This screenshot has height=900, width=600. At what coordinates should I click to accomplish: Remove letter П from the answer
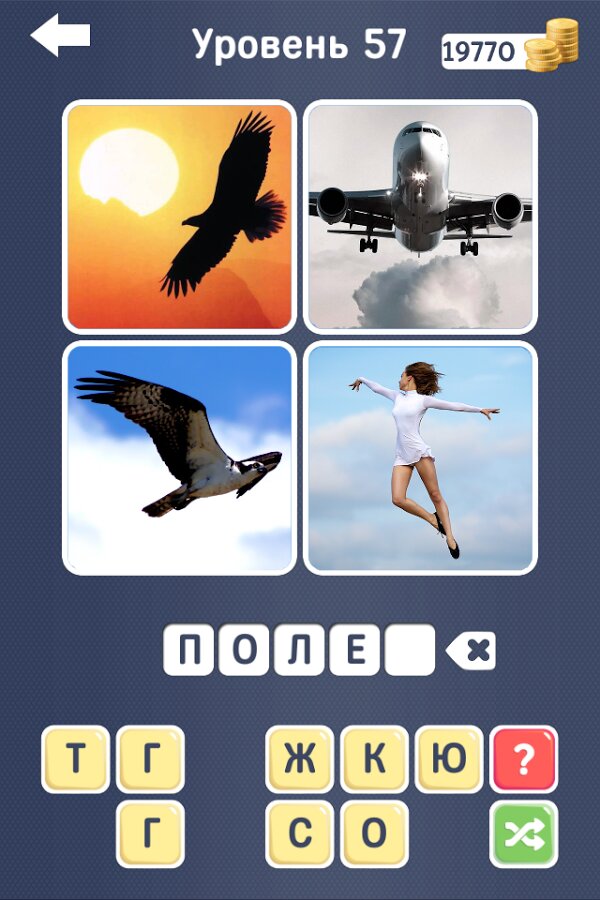190,650
